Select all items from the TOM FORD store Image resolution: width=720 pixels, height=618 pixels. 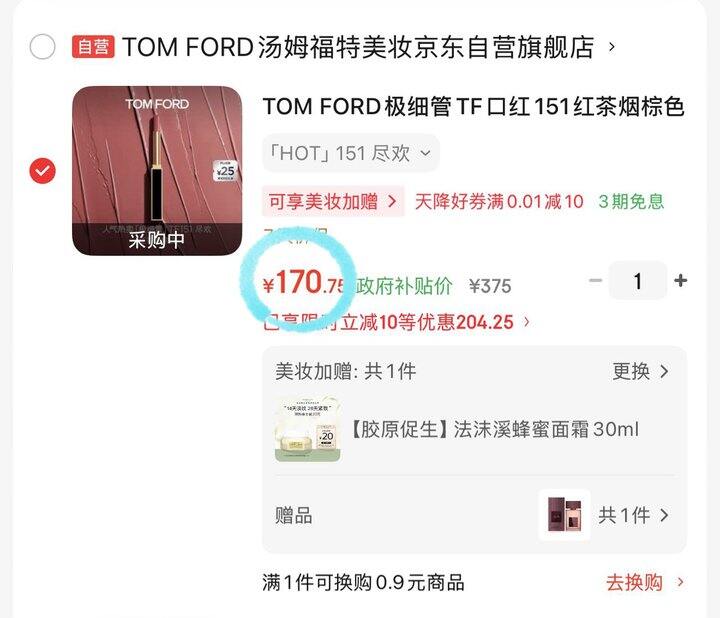pos(42,46)
